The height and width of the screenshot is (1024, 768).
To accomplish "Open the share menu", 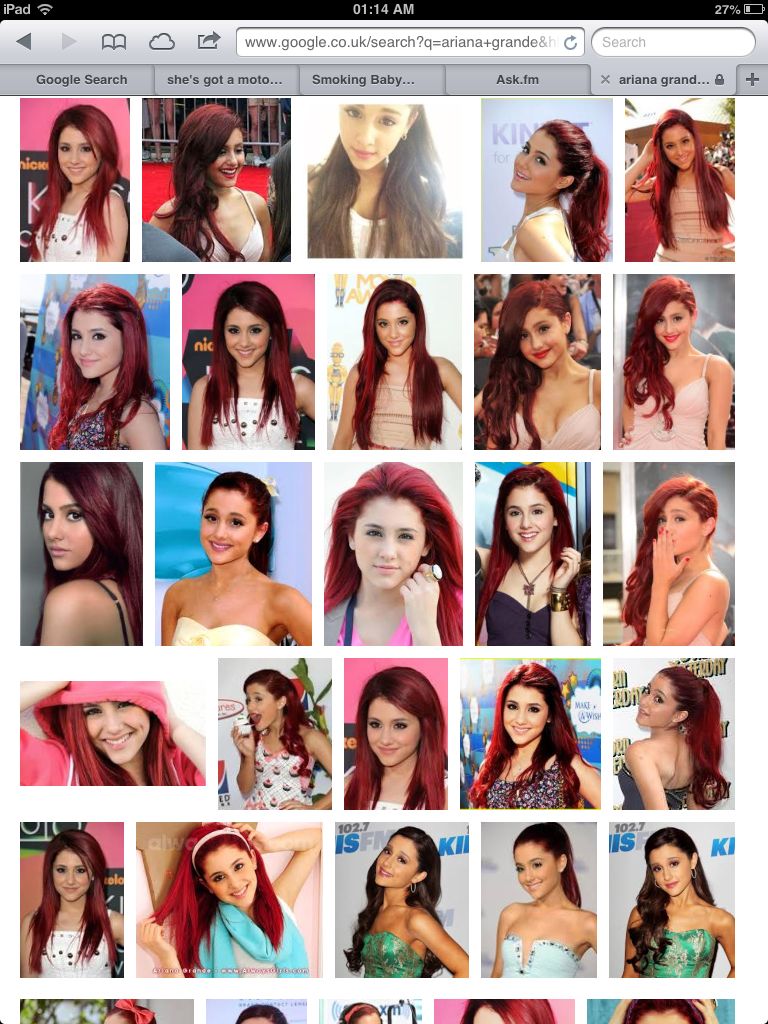I will [209, 42].
